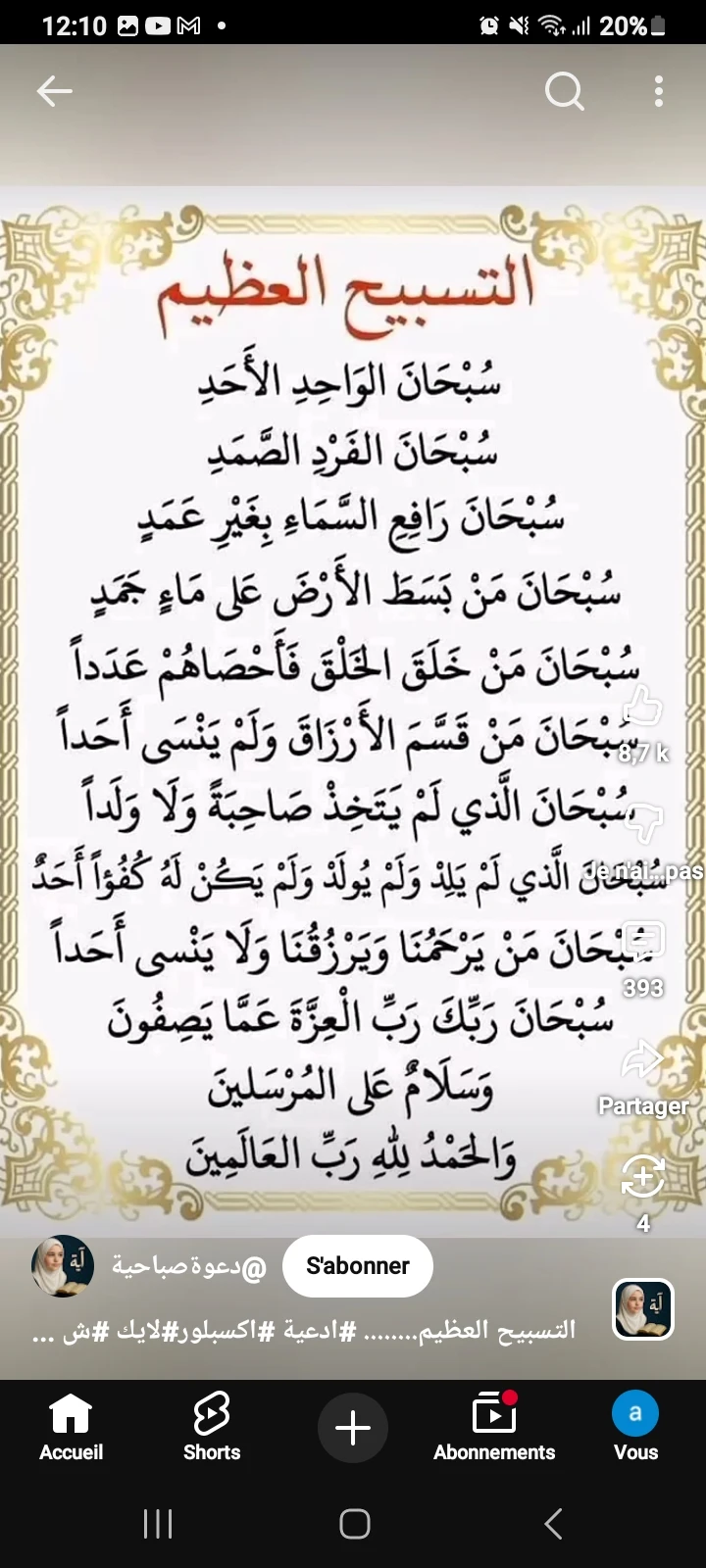Open the three-dot overflow menu

click(x=658, y=92)
